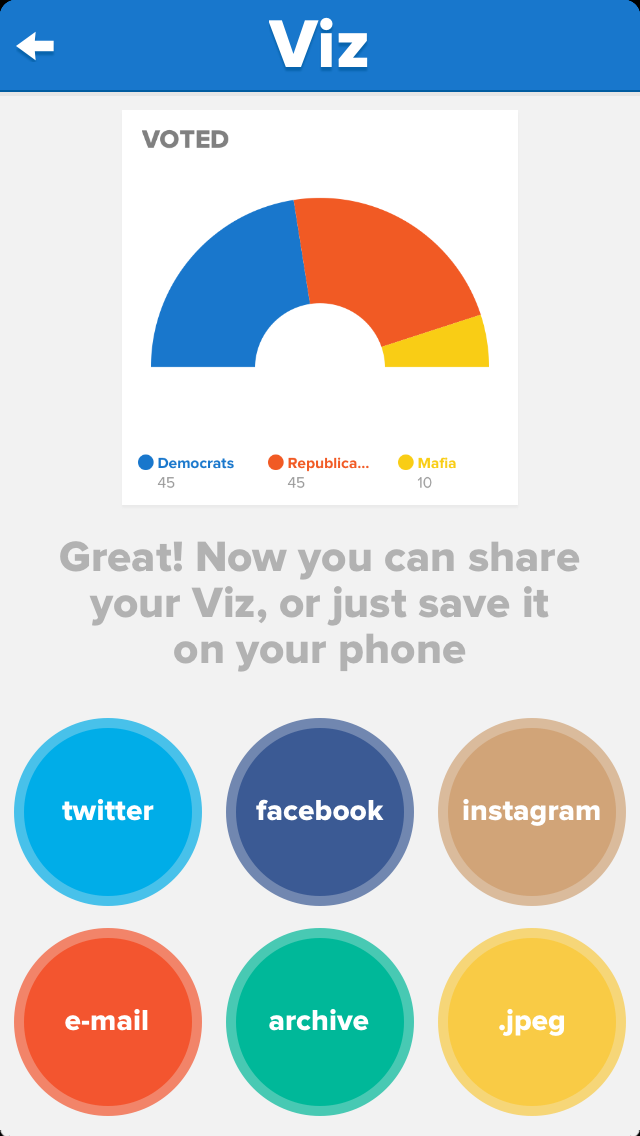Go back using the arrow icon
The height and width of the screenshot is (1136, 640).
[x=35, y=46]
